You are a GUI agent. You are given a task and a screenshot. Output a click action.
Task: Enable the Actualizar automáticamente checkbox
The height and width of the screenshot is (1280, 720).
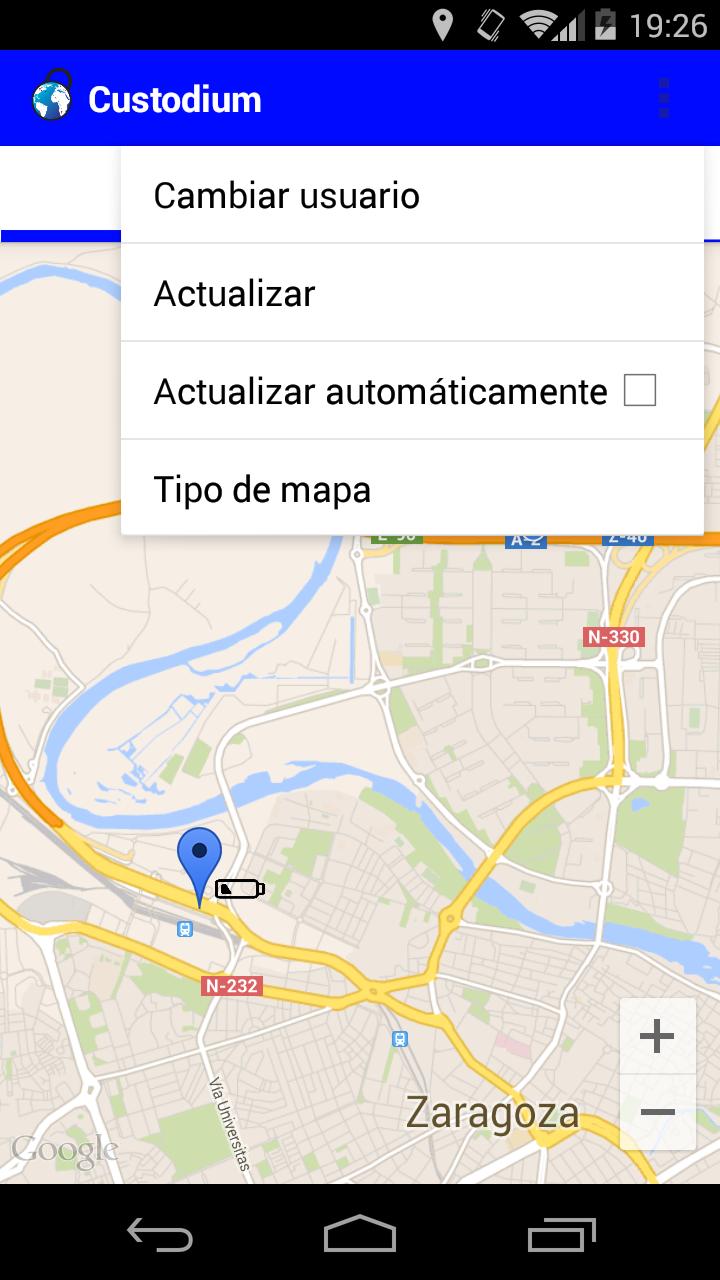click(x=639, y=390)
